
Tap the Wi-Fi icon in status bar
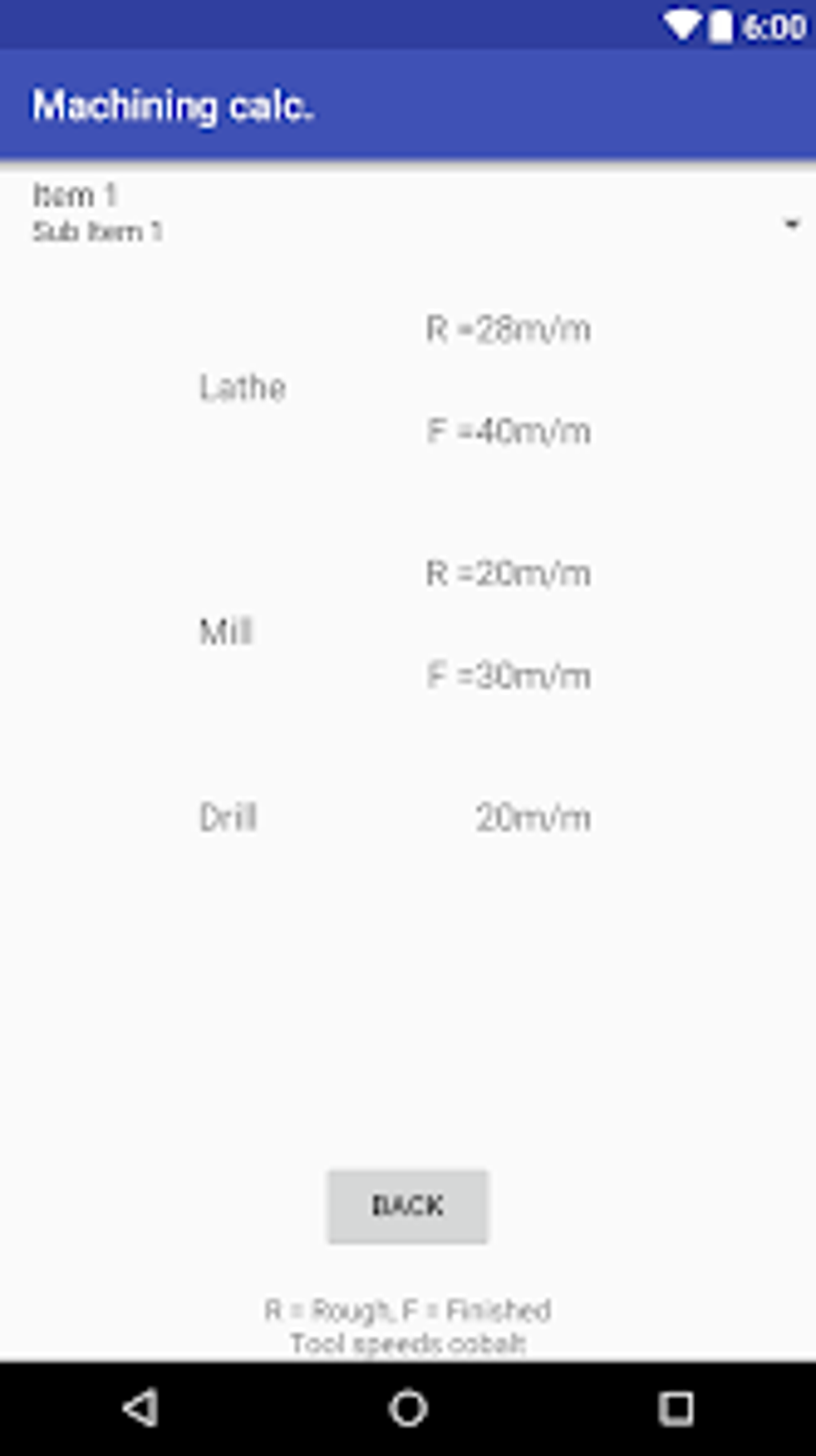682,24
